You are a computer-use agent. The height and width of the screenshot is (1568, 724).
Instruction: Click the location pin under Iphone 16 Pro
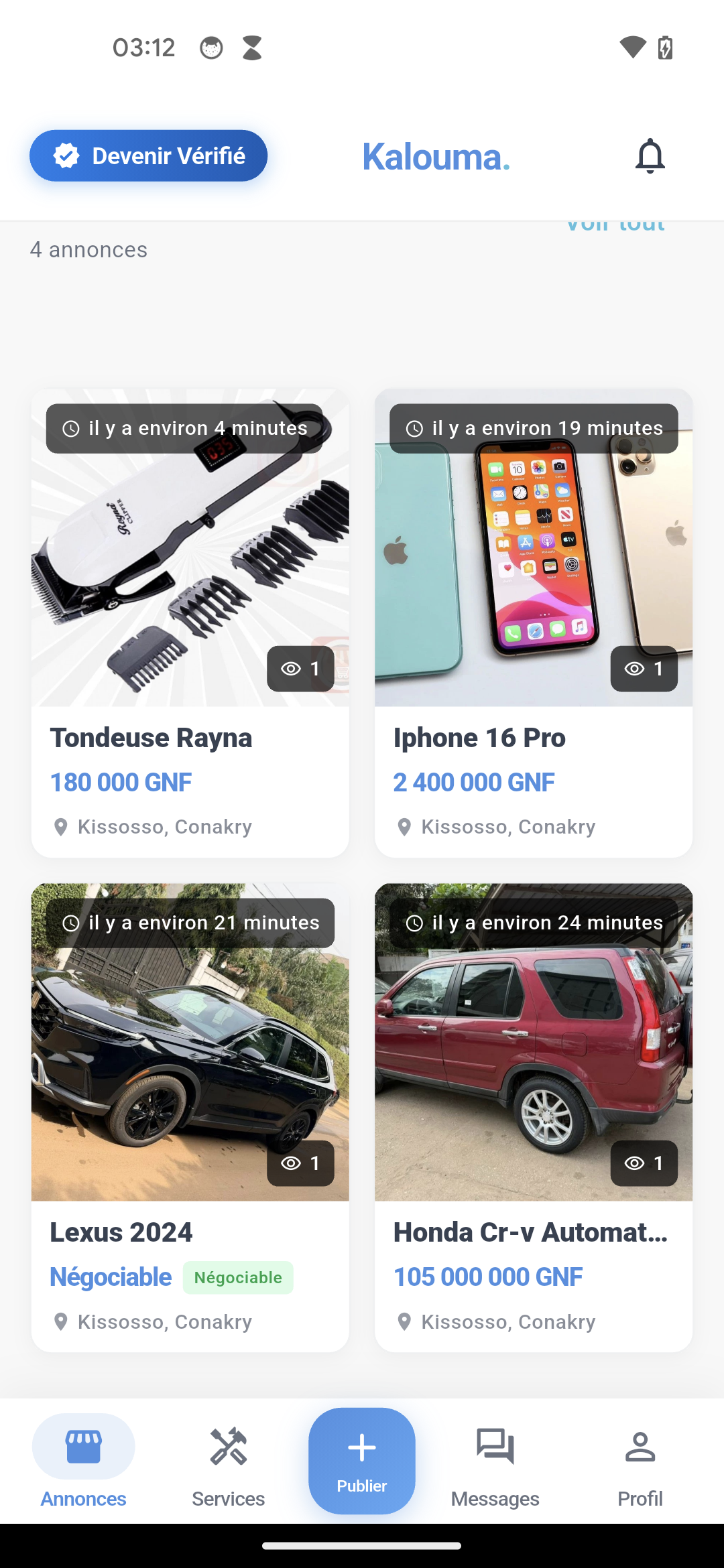[x=404, y=826]
